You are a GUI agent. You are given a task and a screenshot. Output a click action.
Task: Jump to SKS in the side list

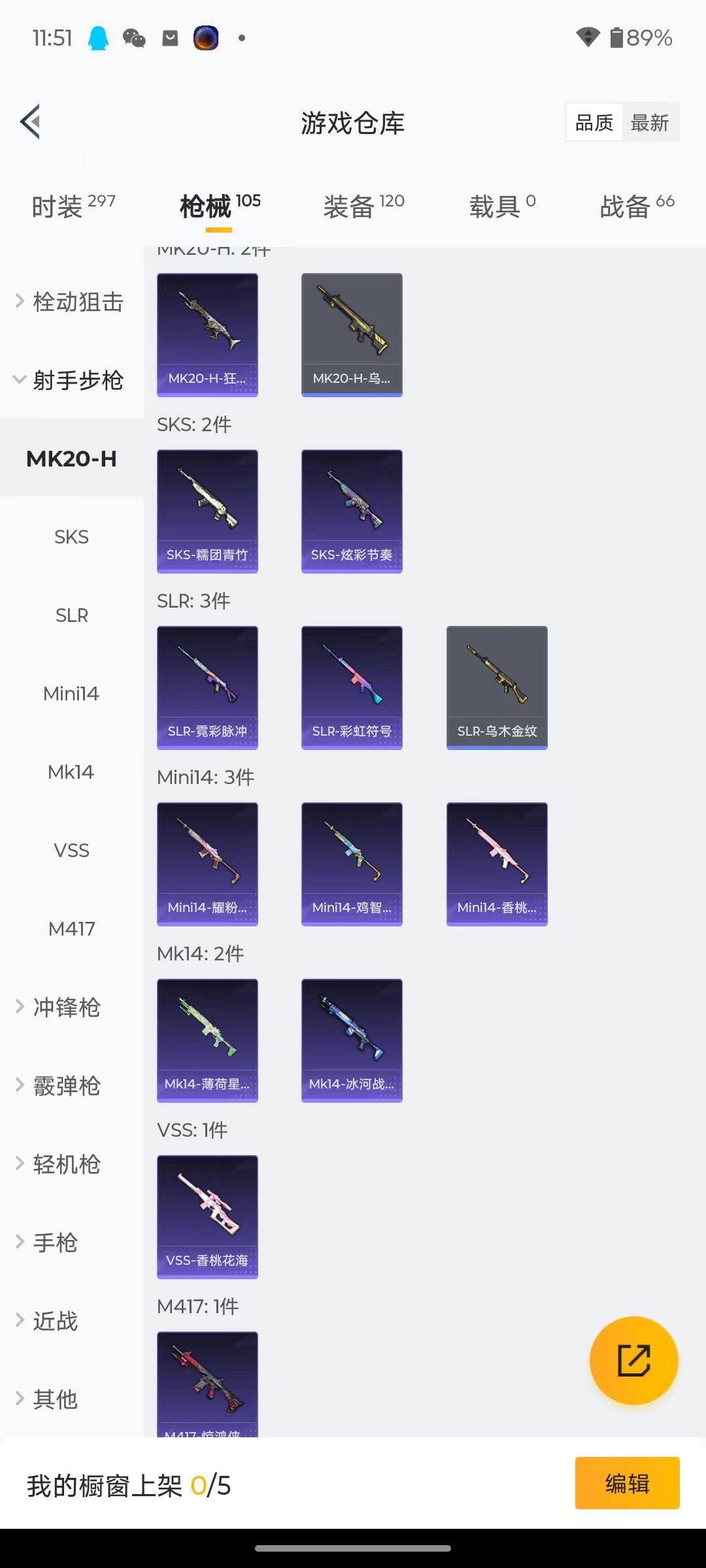tap(71, 537)
